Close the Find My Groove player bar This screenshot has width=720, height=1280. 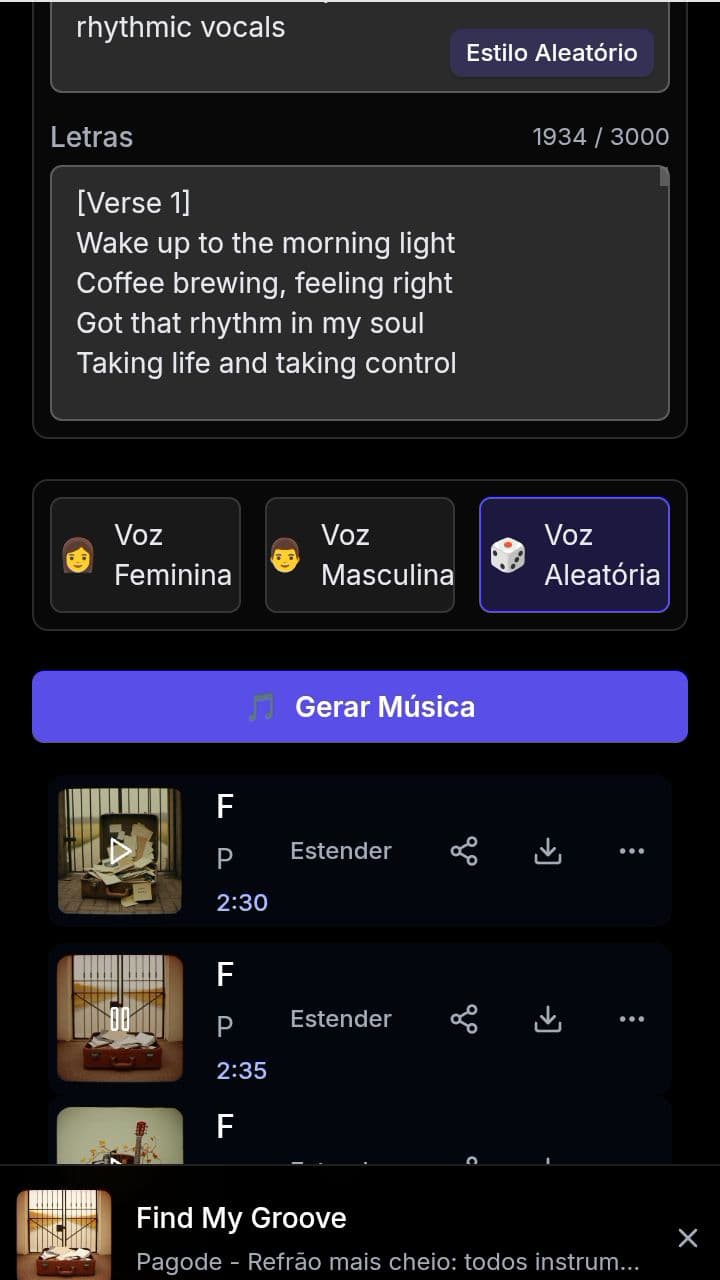[688, 1237]
